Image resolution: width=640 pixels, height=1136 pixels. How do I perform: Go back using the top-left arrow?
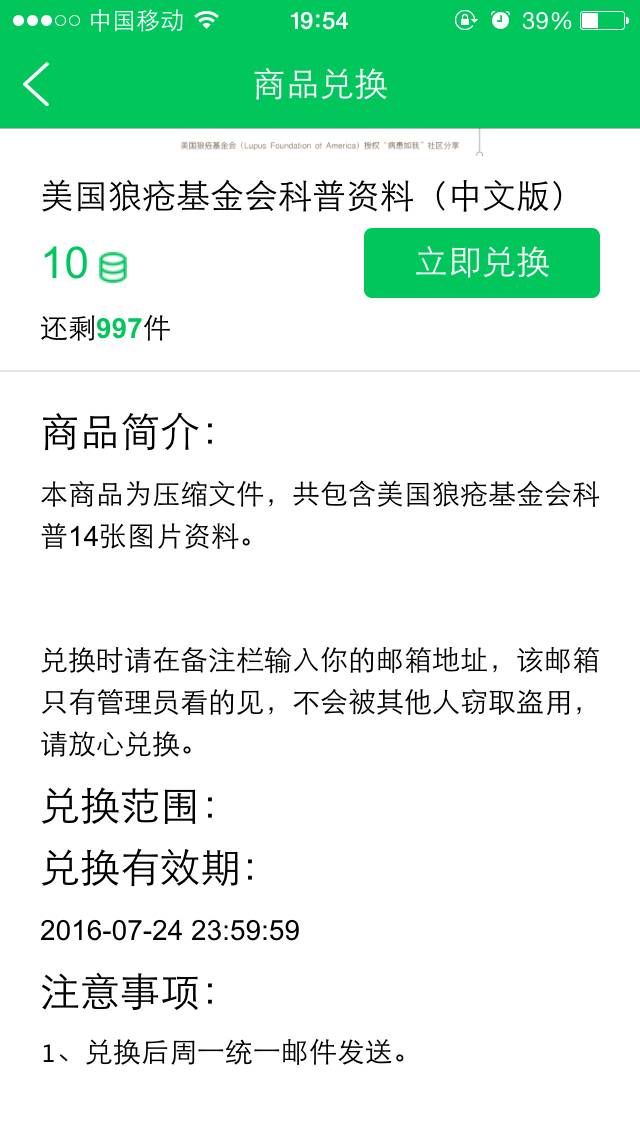point(36,85)
